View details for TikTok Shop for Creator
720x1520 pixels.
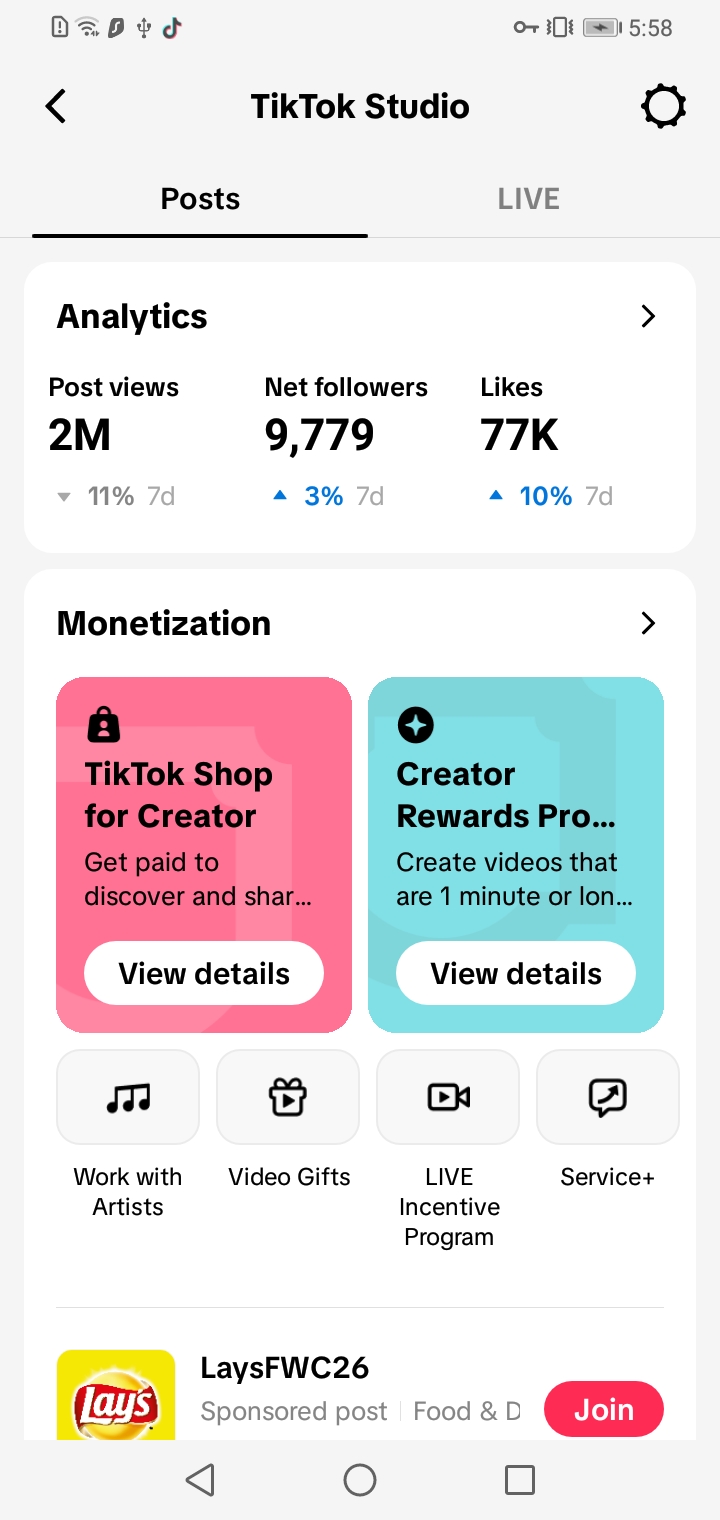204,974
